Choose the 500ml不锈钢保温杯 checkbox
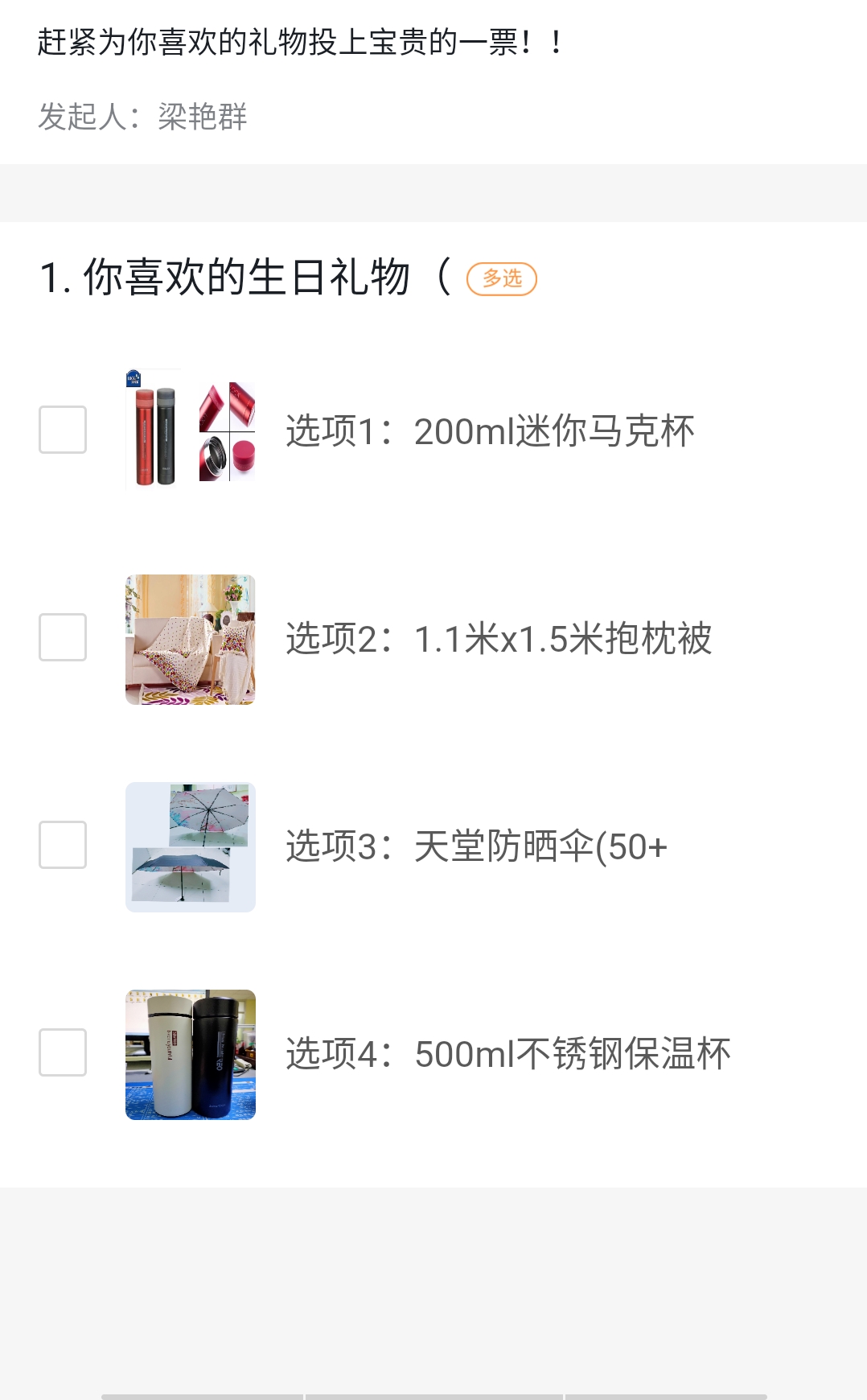This screenshot has height=1400, width=867. (63, 1052)
